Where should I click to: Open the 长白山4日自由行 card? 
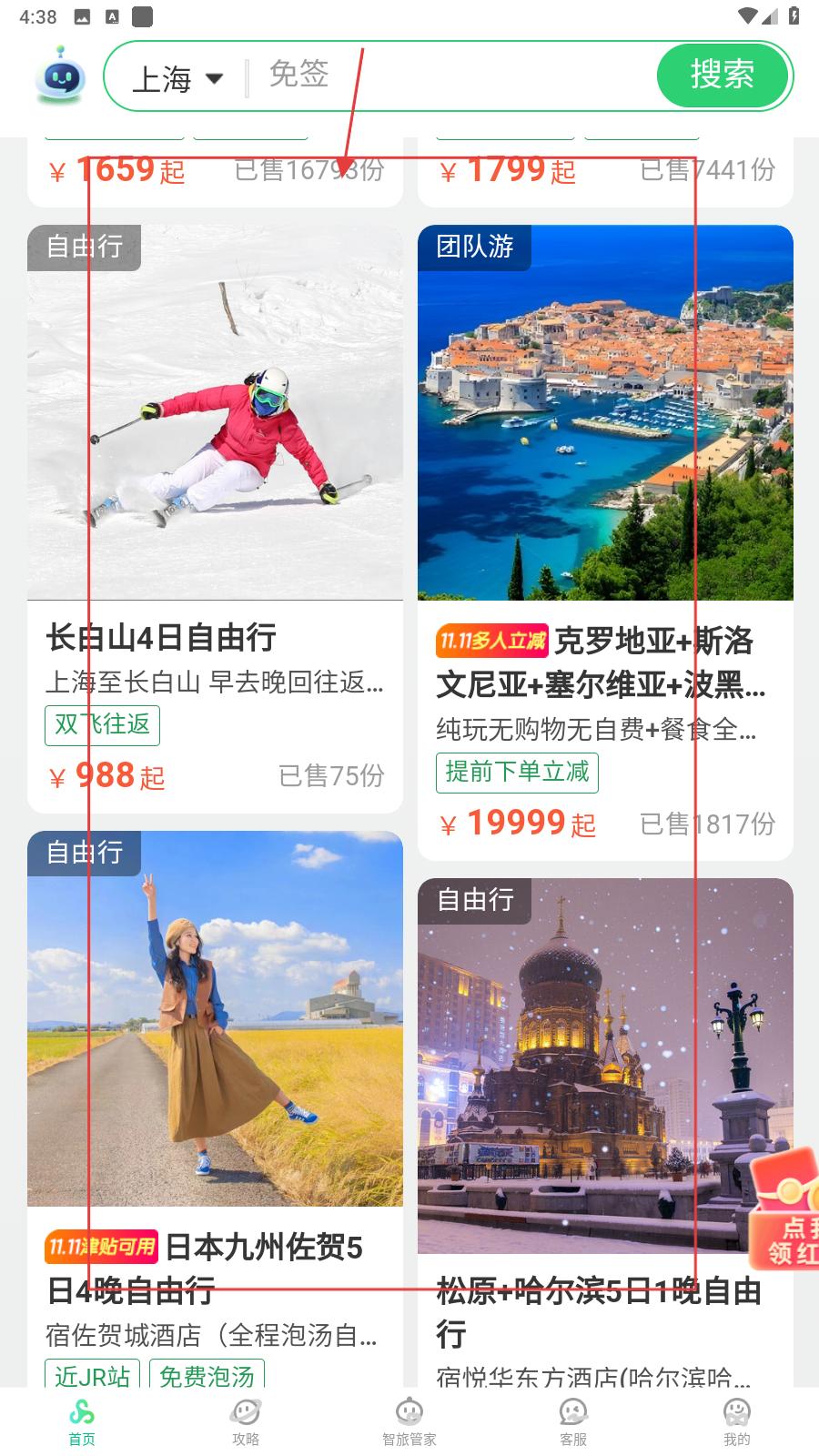coord(215,519)
